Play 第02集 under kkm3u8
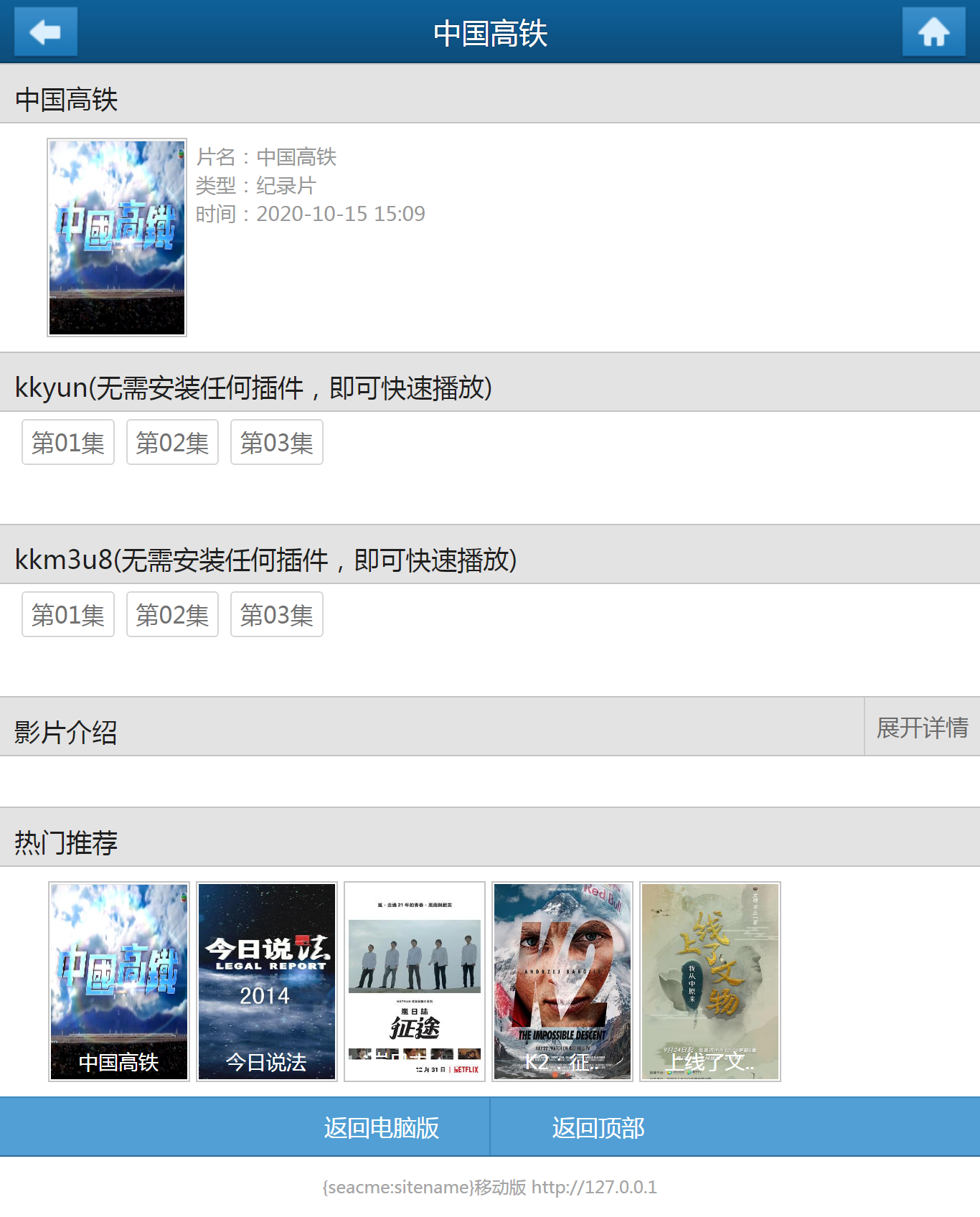Screen dimensions: 980x1217 [172, 615]
